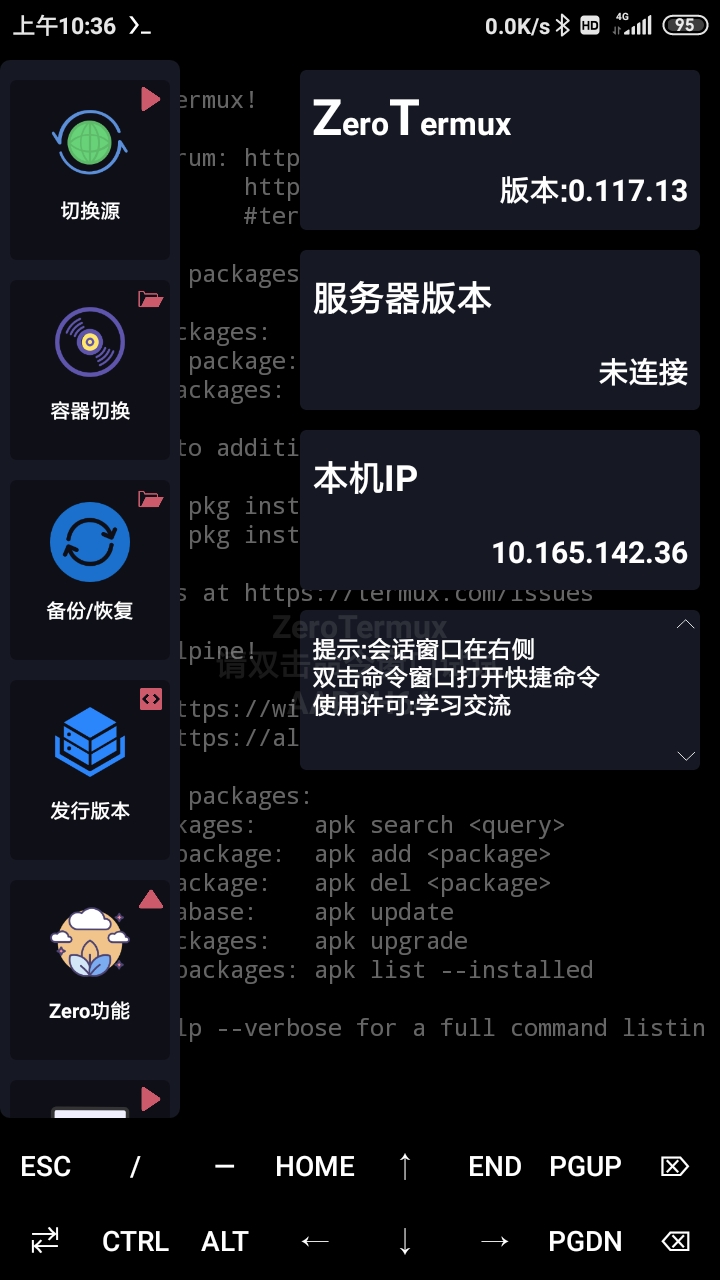
Task: Open the 容器切换 option
Action: [x=90, y=370]
